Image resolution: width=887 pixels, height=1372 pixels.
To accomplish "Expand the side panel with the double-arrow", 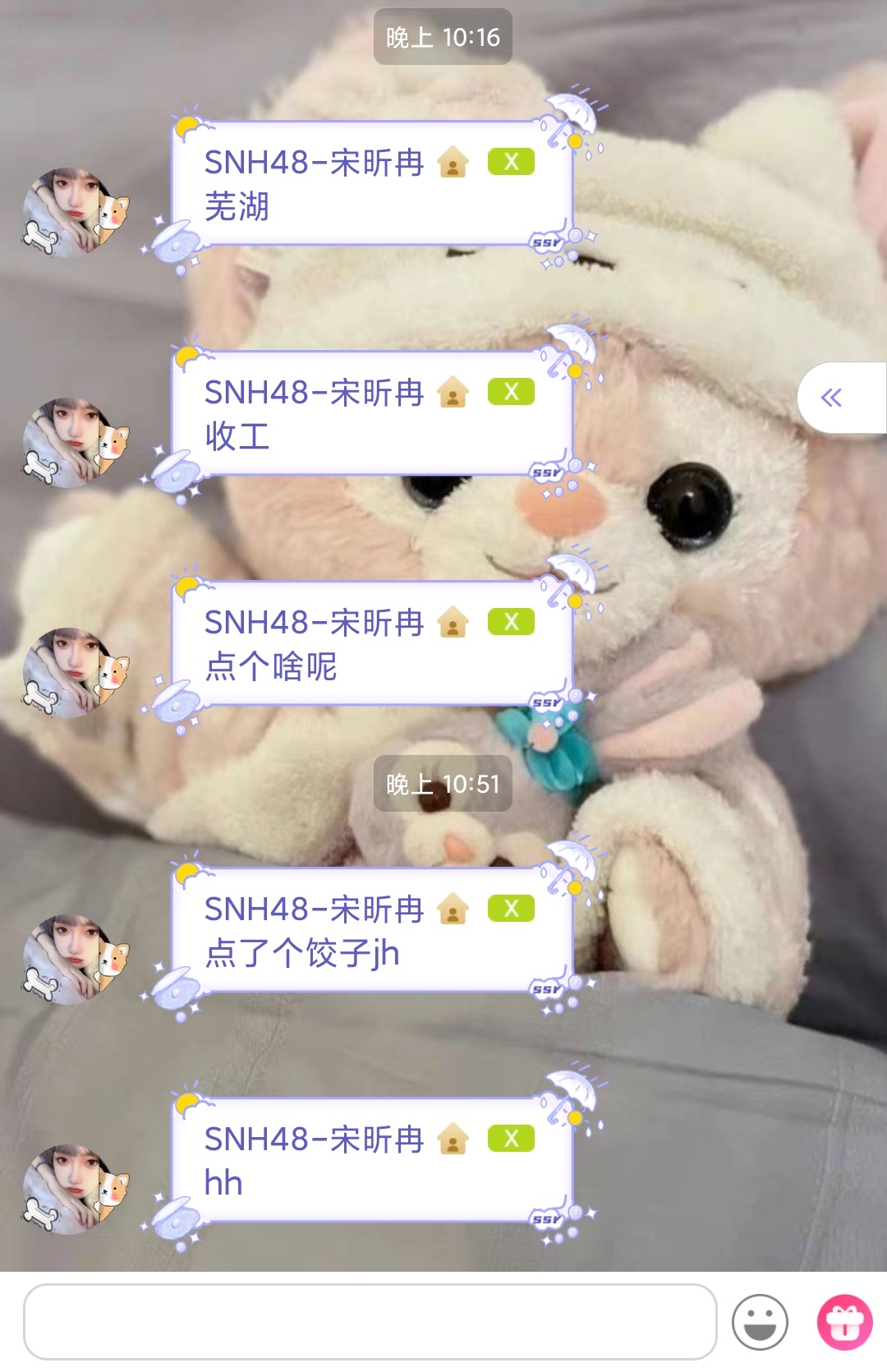I will 832,398.
